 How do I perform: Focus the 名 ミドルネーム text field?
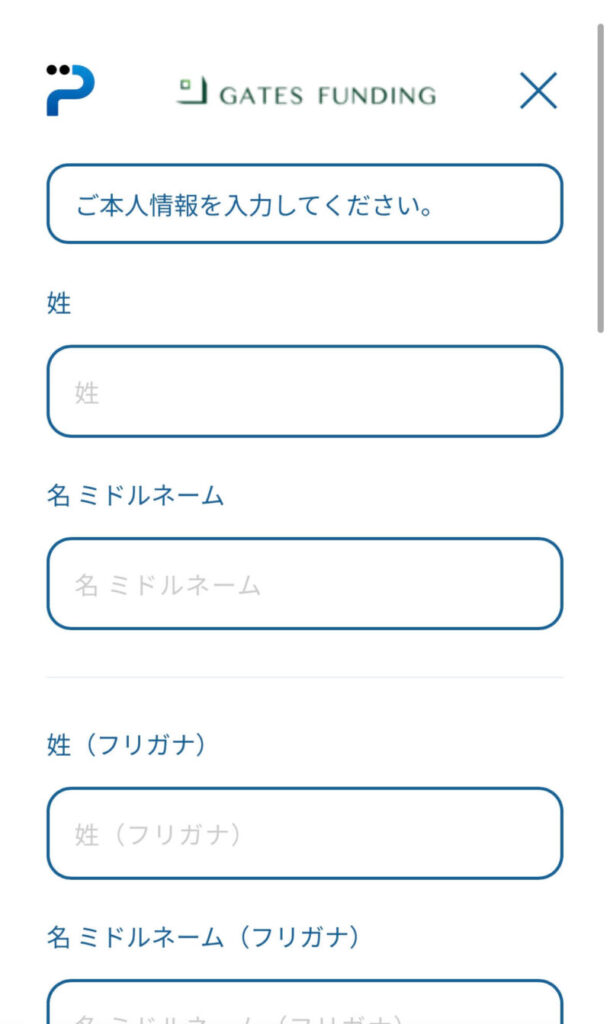(x=304, y=584)
